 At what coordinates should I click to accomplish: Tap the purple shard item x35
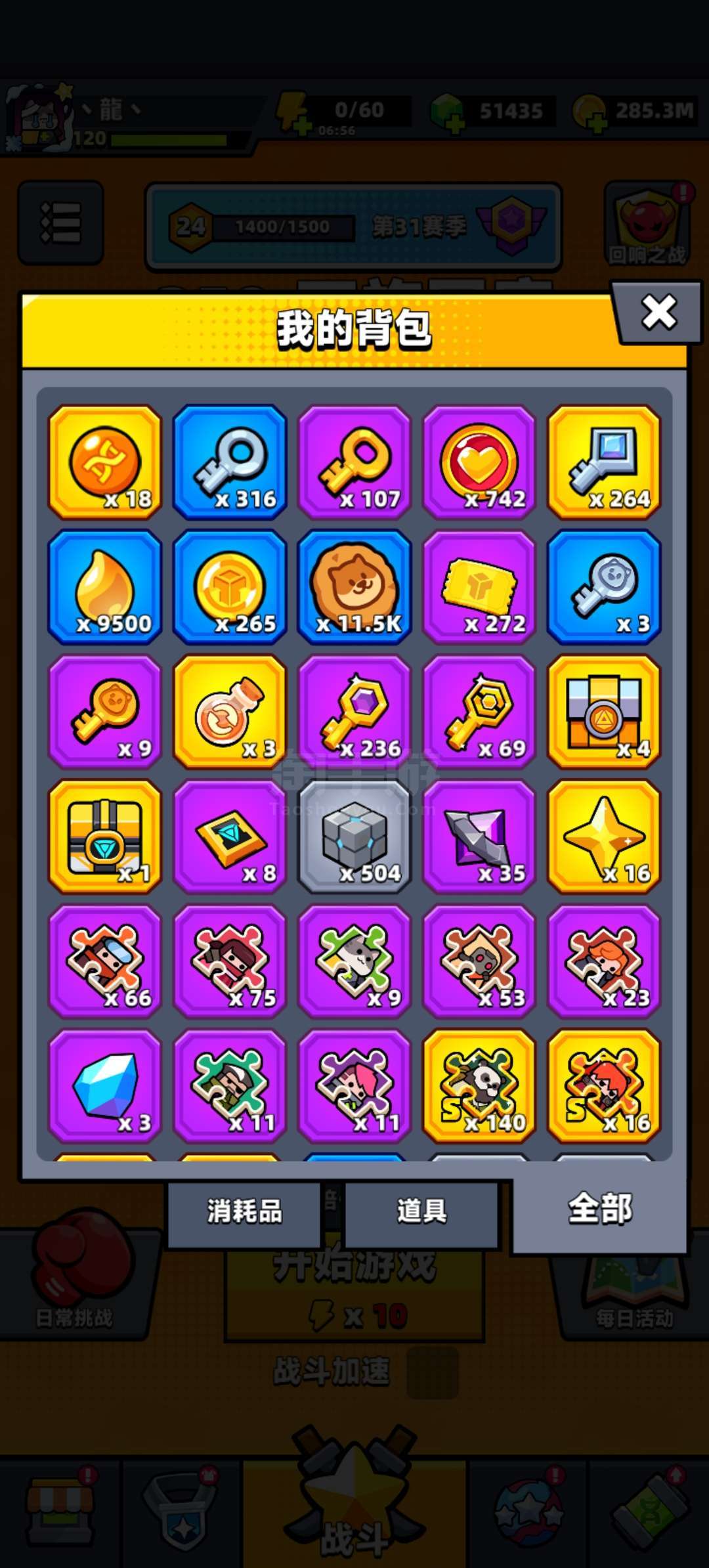coord(479,837)
